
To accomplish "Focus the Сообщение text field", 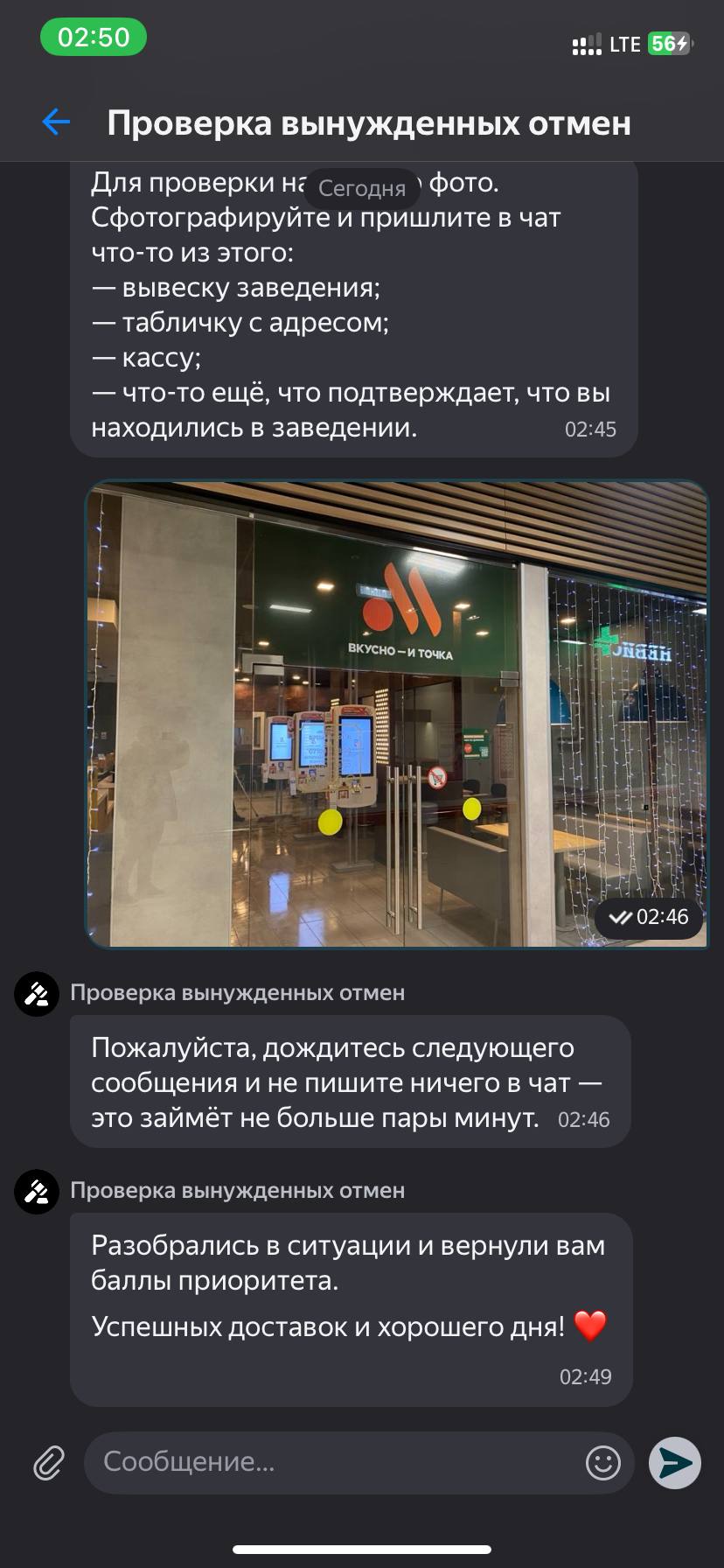I will click(x=332, y=1462).
